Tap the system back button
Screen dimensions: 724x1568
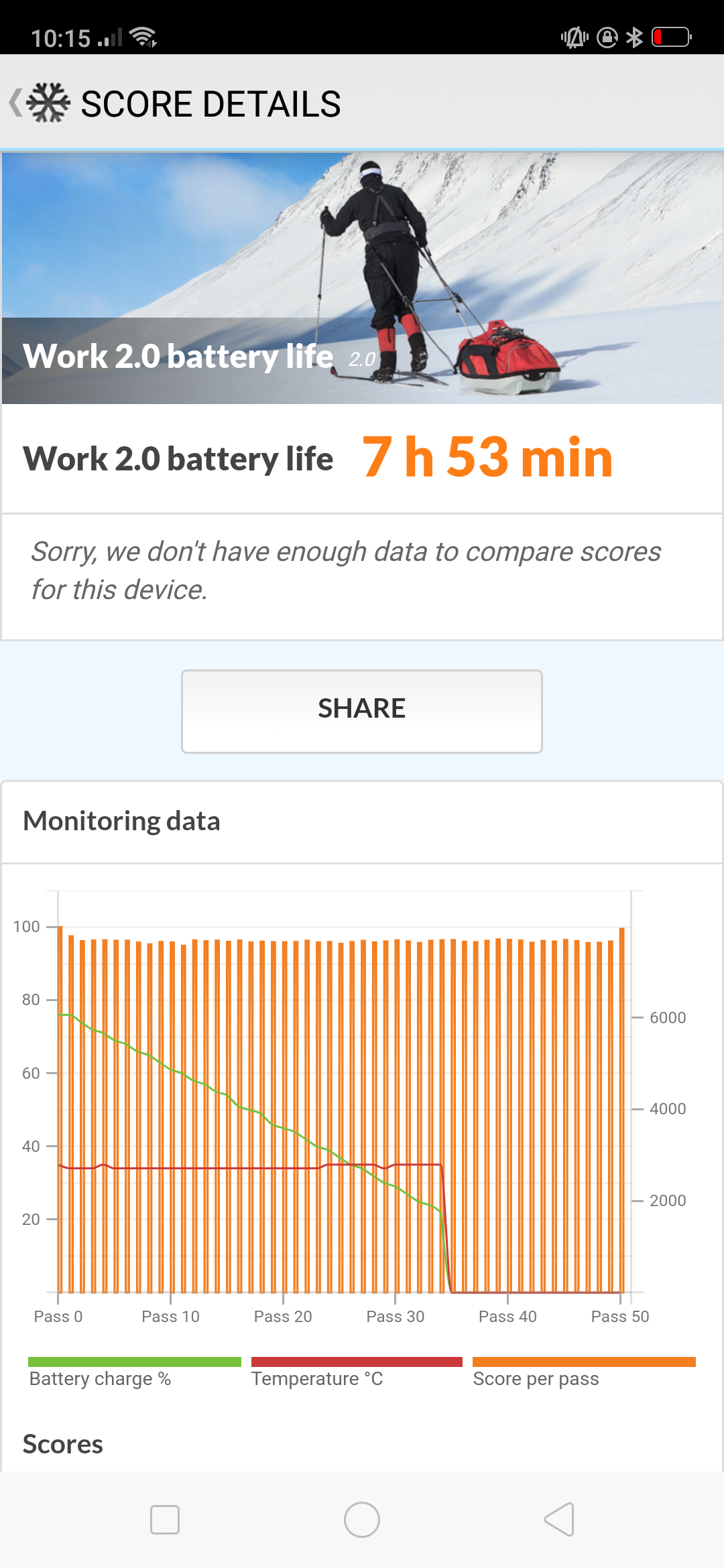[559, 1519]
